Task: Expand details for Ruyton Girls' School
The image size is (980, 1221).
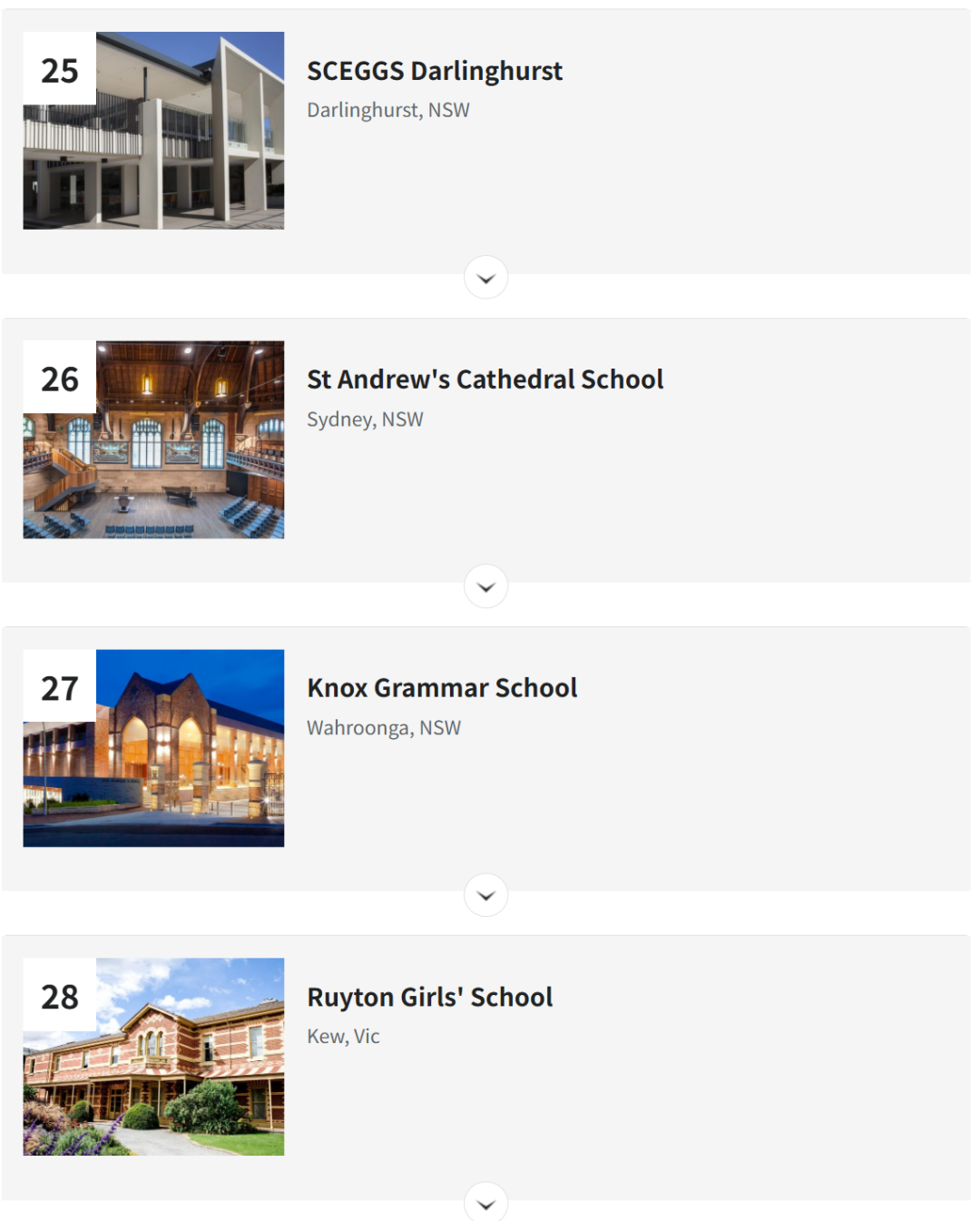Action: pyautogui.click(x=485, y=1204)
